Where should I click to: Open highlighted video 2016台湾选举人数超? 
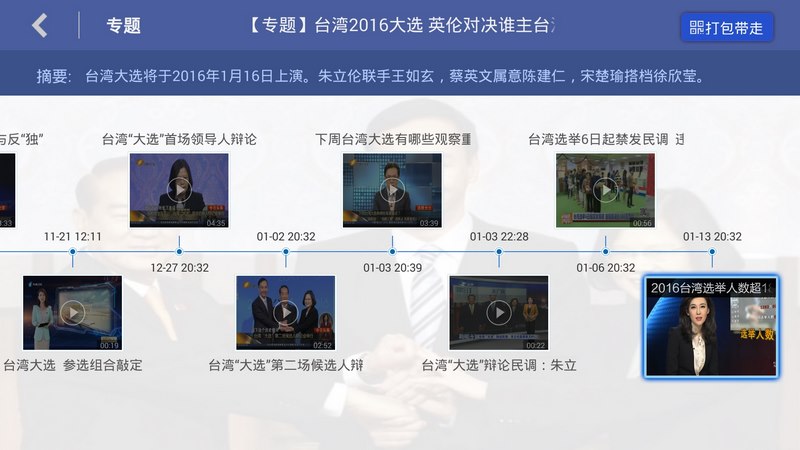coord(711,328)
